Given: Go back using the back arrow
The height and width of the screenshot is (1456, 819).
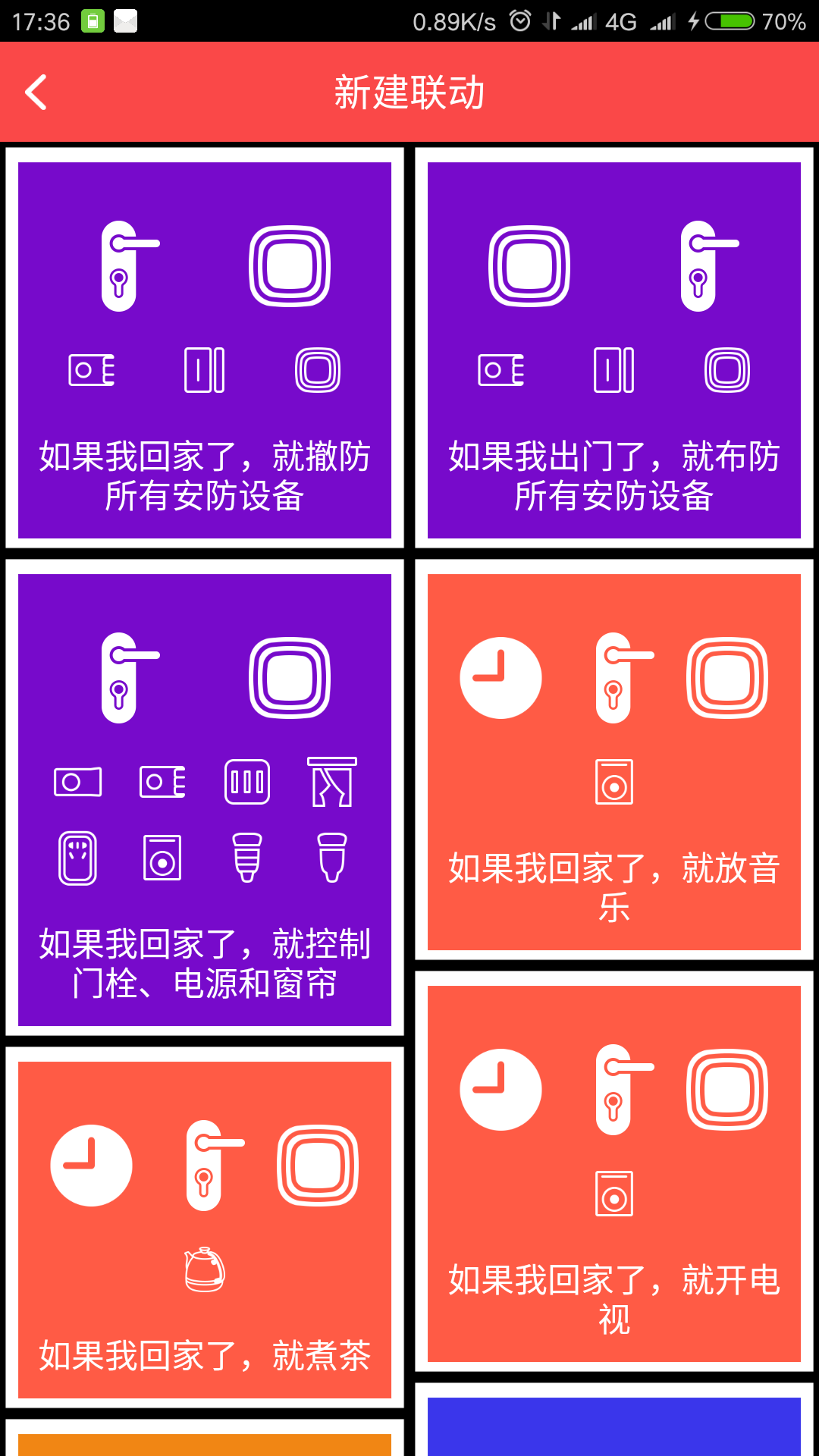Looking at the screenshot, I should click(x=34, y=91).
